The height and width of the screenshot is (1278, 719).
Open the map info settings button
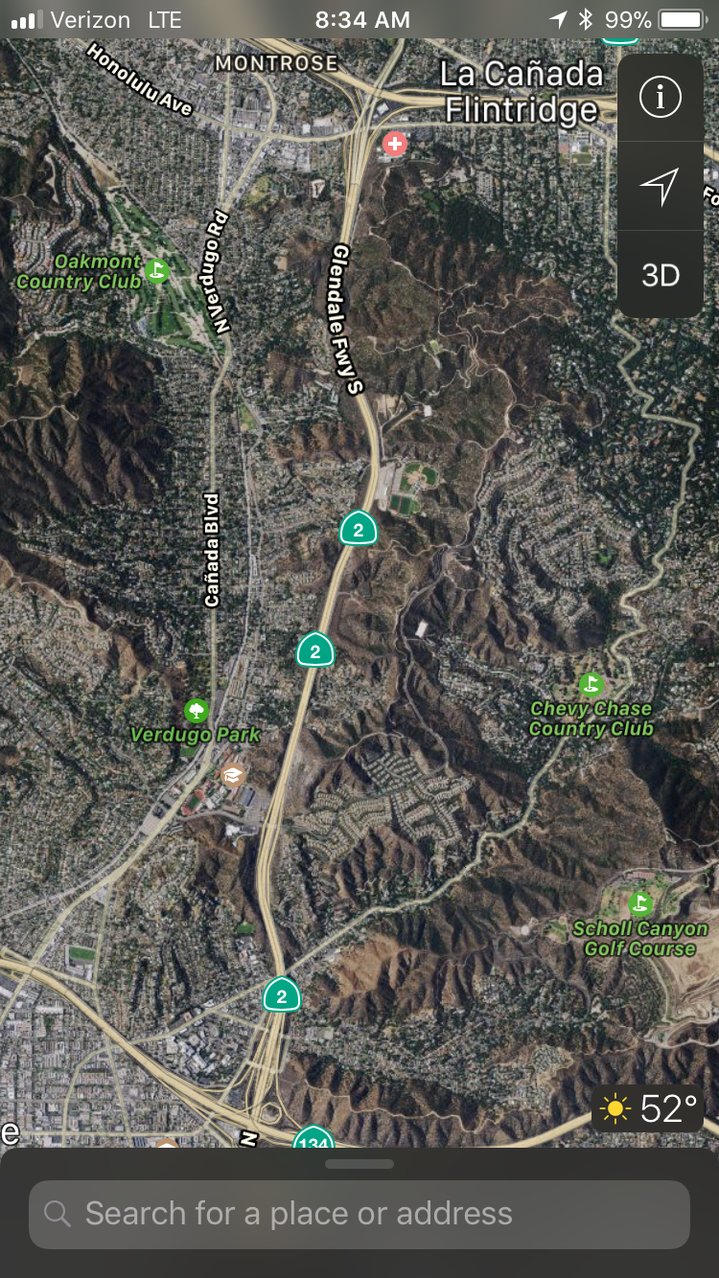660,98
